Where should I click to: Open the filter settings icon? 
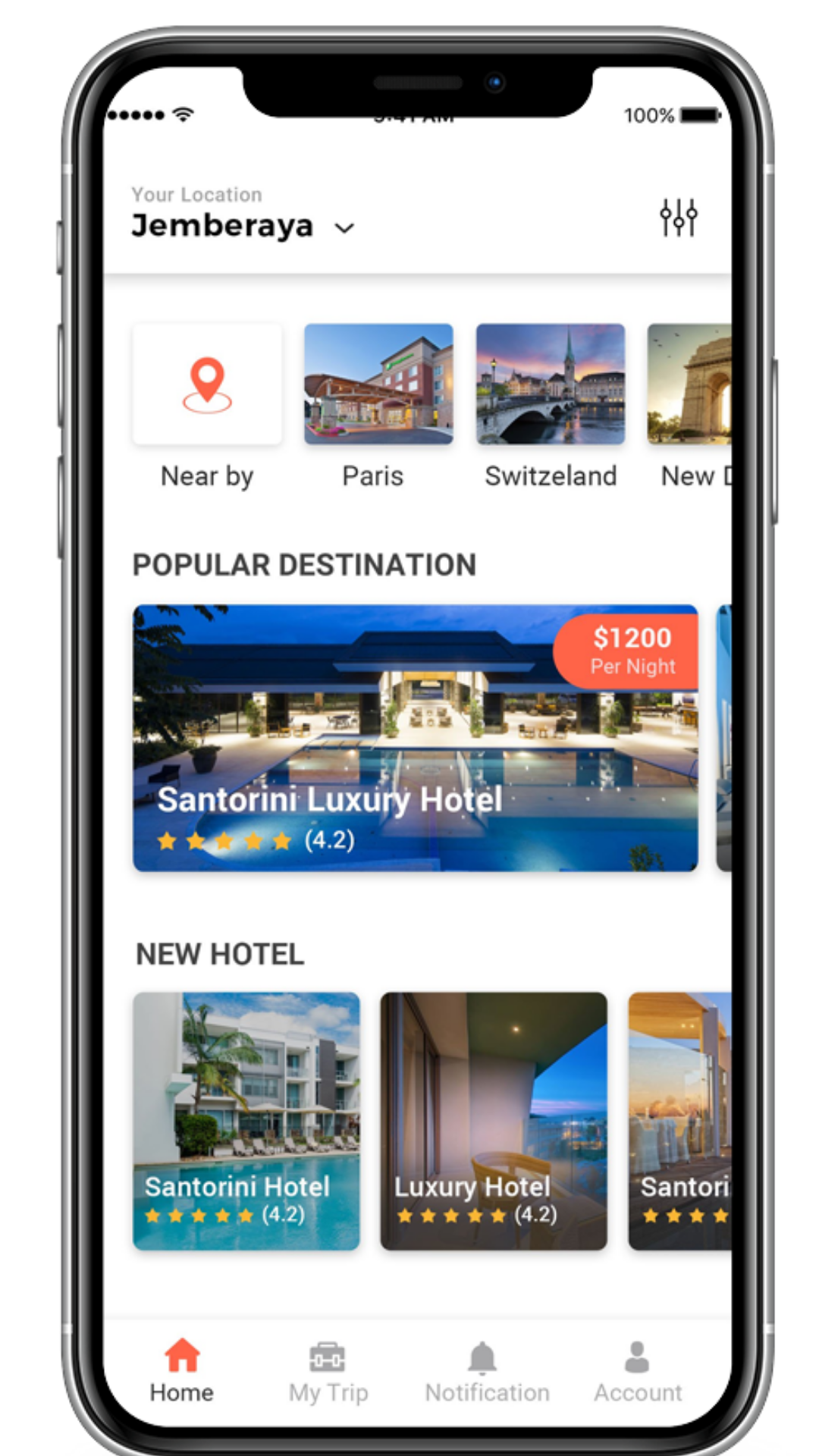(x=678, y=218)
